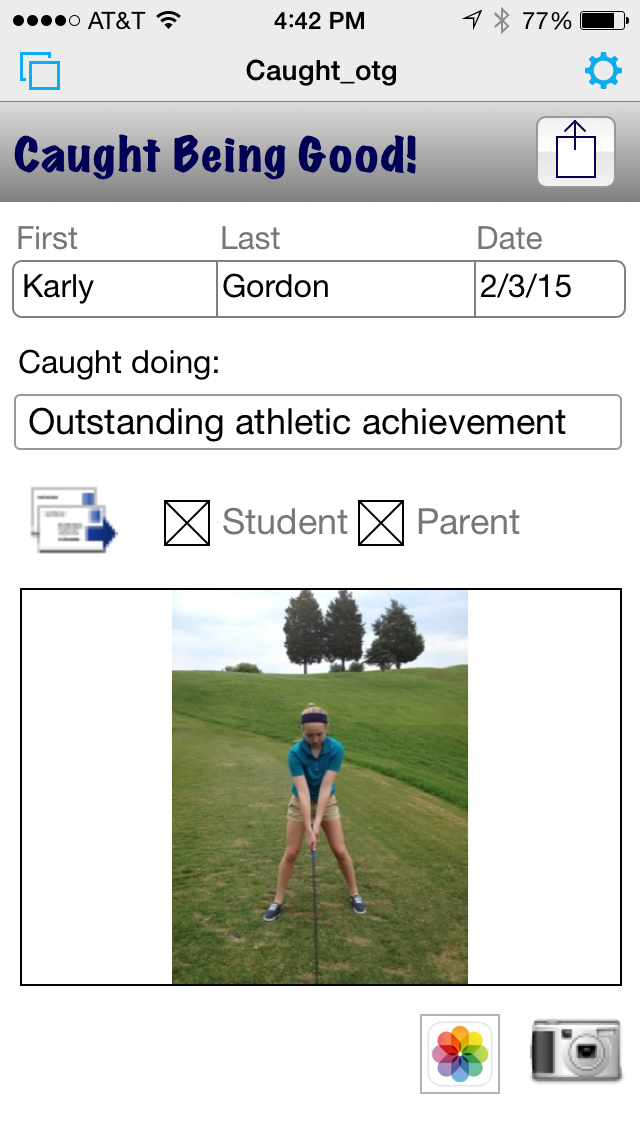Change the Date field

[549, 288]
